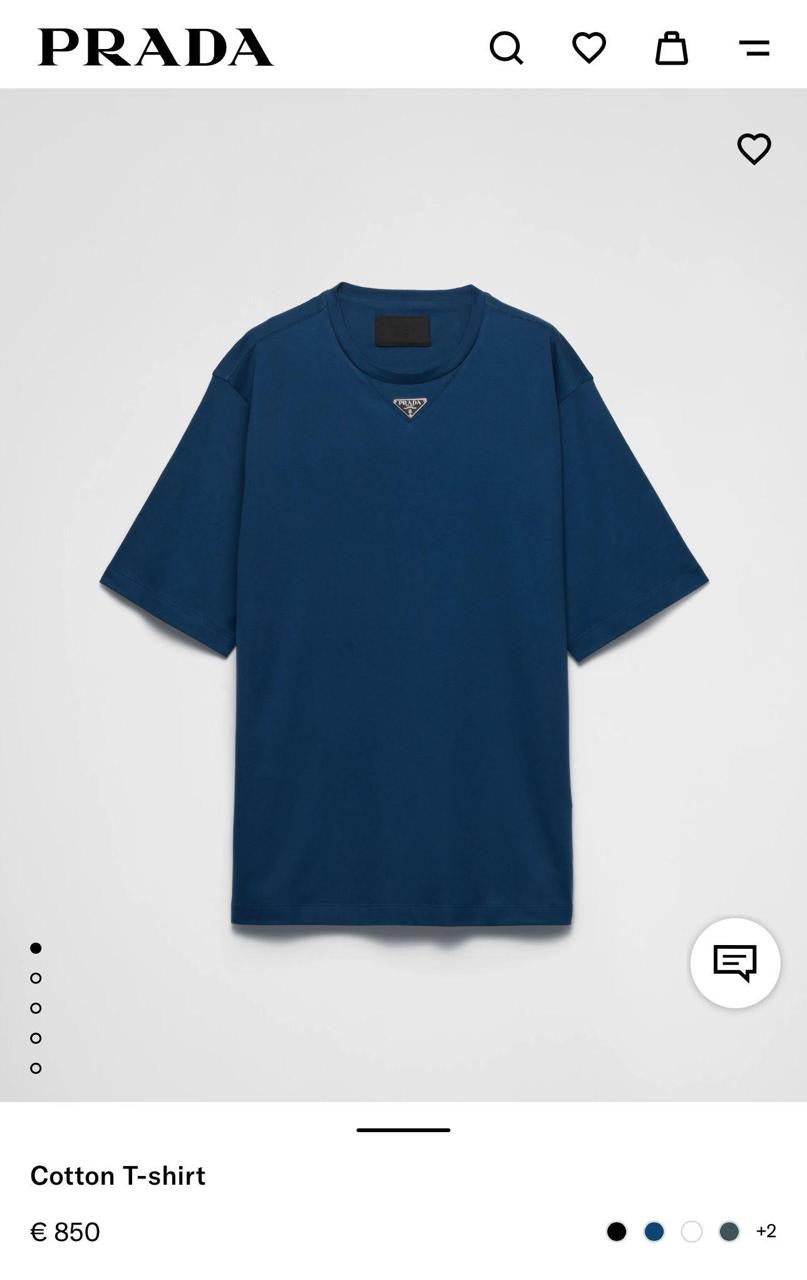Jump to the second product image dot
Screen dimensions: 807x1280
pyautogui.click(x=36, y=978)
